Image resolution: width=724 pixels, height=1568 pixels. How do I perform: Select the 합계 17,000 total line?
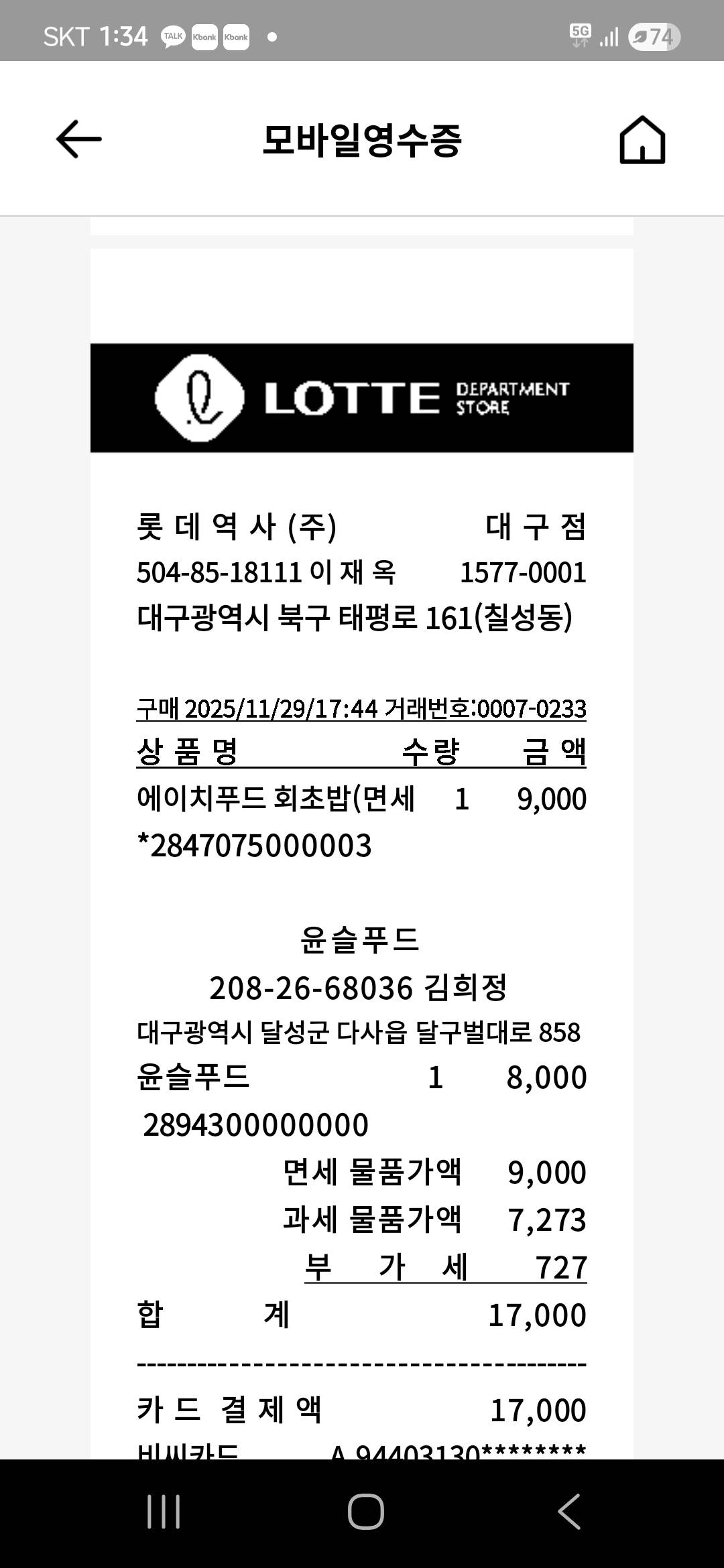362,1315
